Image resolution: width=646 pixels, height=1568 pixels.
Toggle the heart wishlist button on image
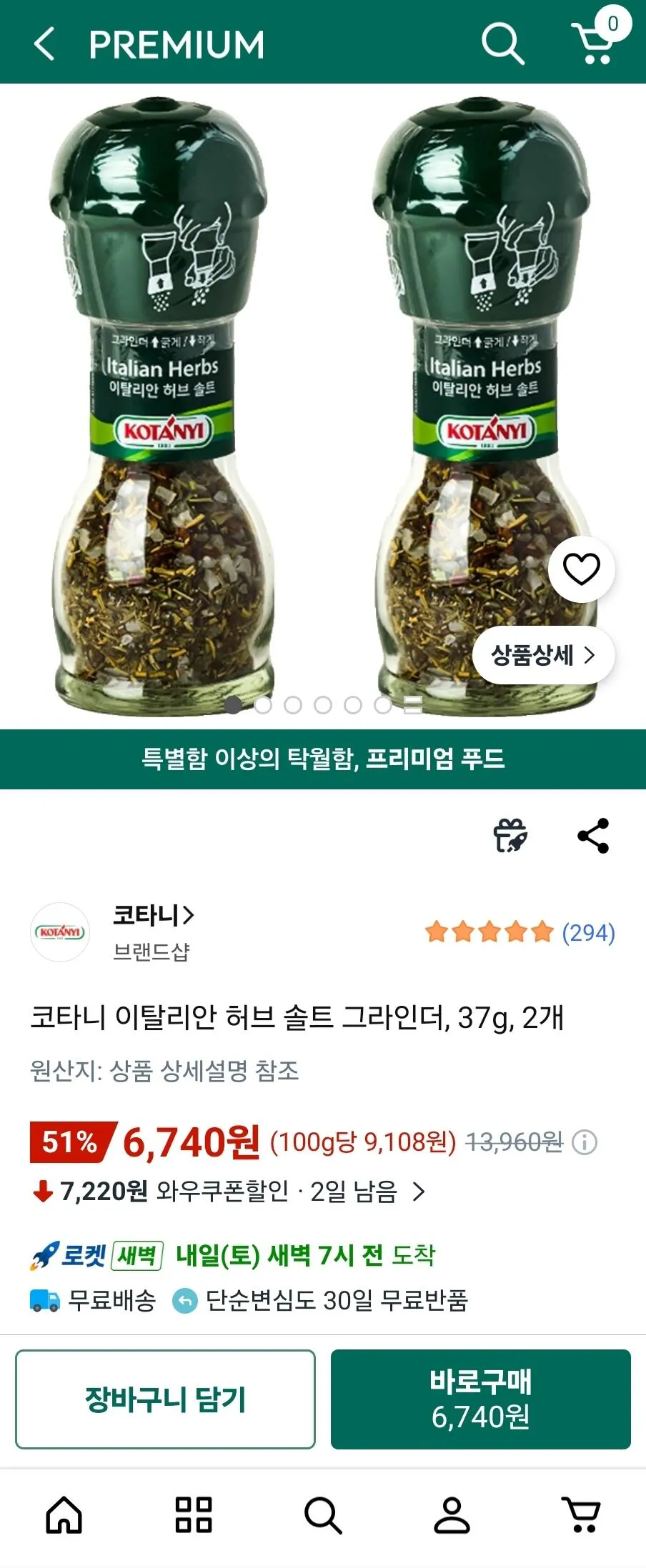pos(582,567)
